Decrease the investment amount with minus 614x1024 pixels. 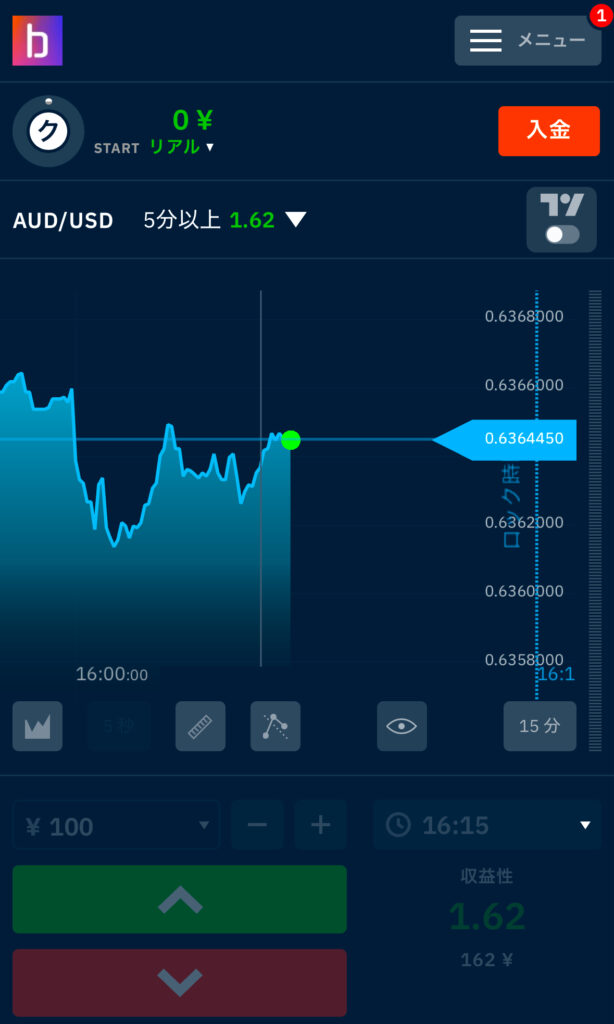pyautogui.click(x=257, y=825)
